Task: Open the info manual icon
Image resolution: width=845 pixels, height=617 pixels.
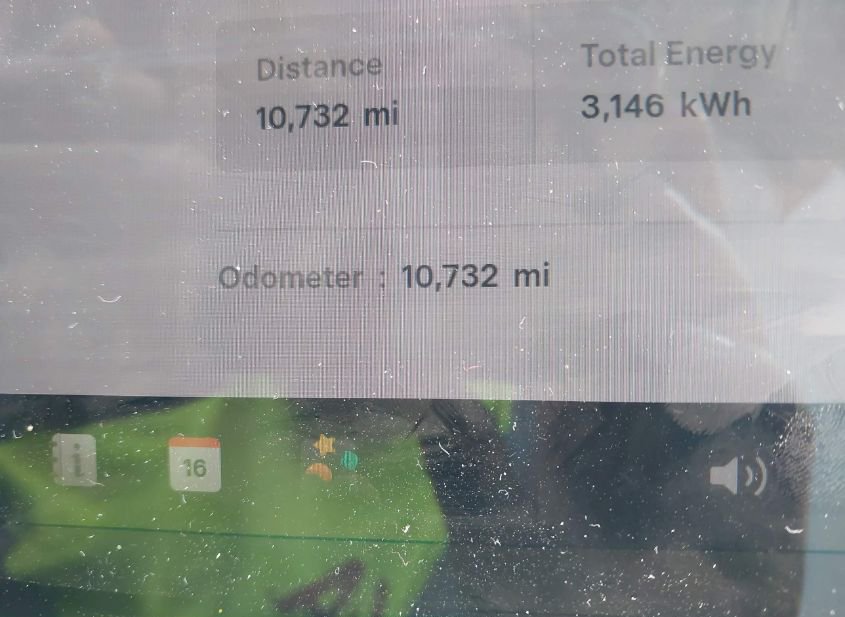Action: coord(74,462)
